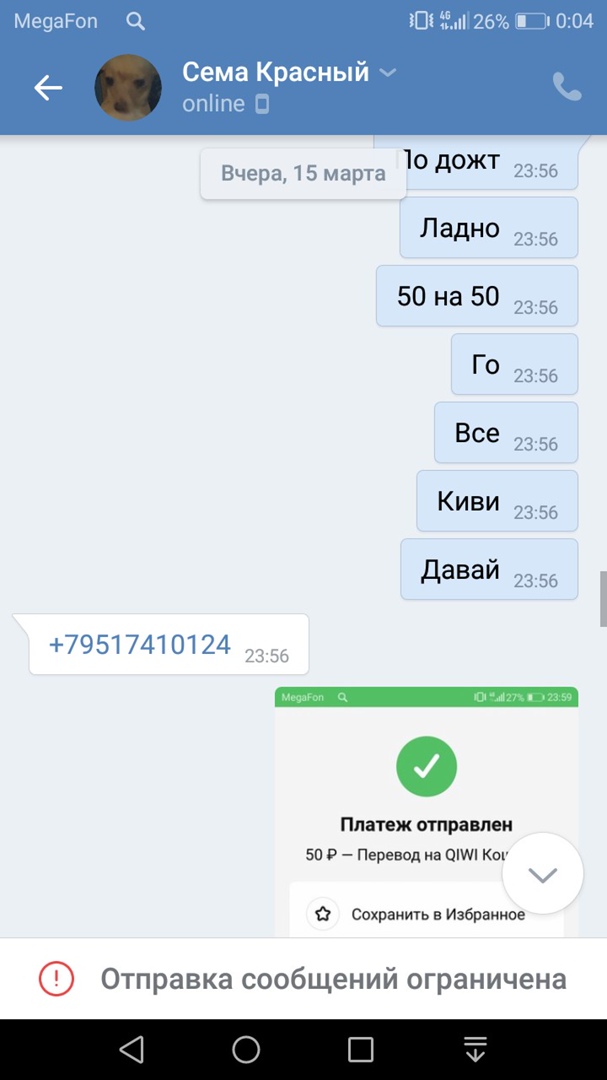The height and width of the screenshot is (1080, 607).
Task: Go back to the conversations list
Action: (48, 88)
